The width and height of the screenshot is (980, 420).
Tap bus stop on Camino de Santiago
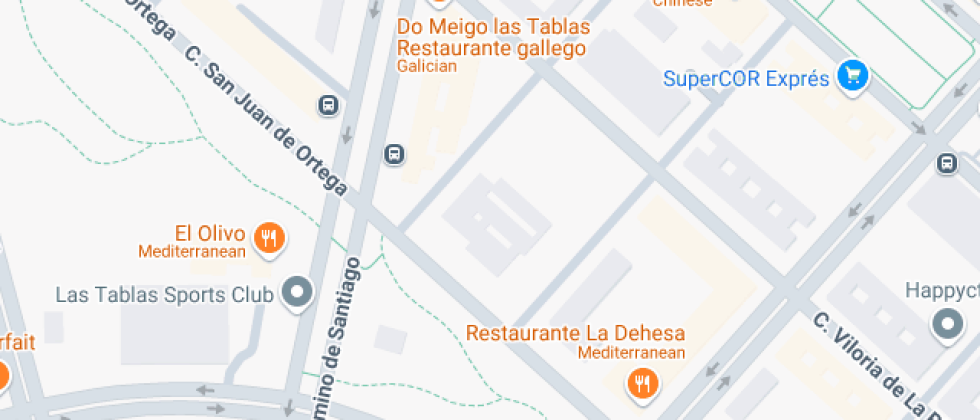[x=395, y=154]
